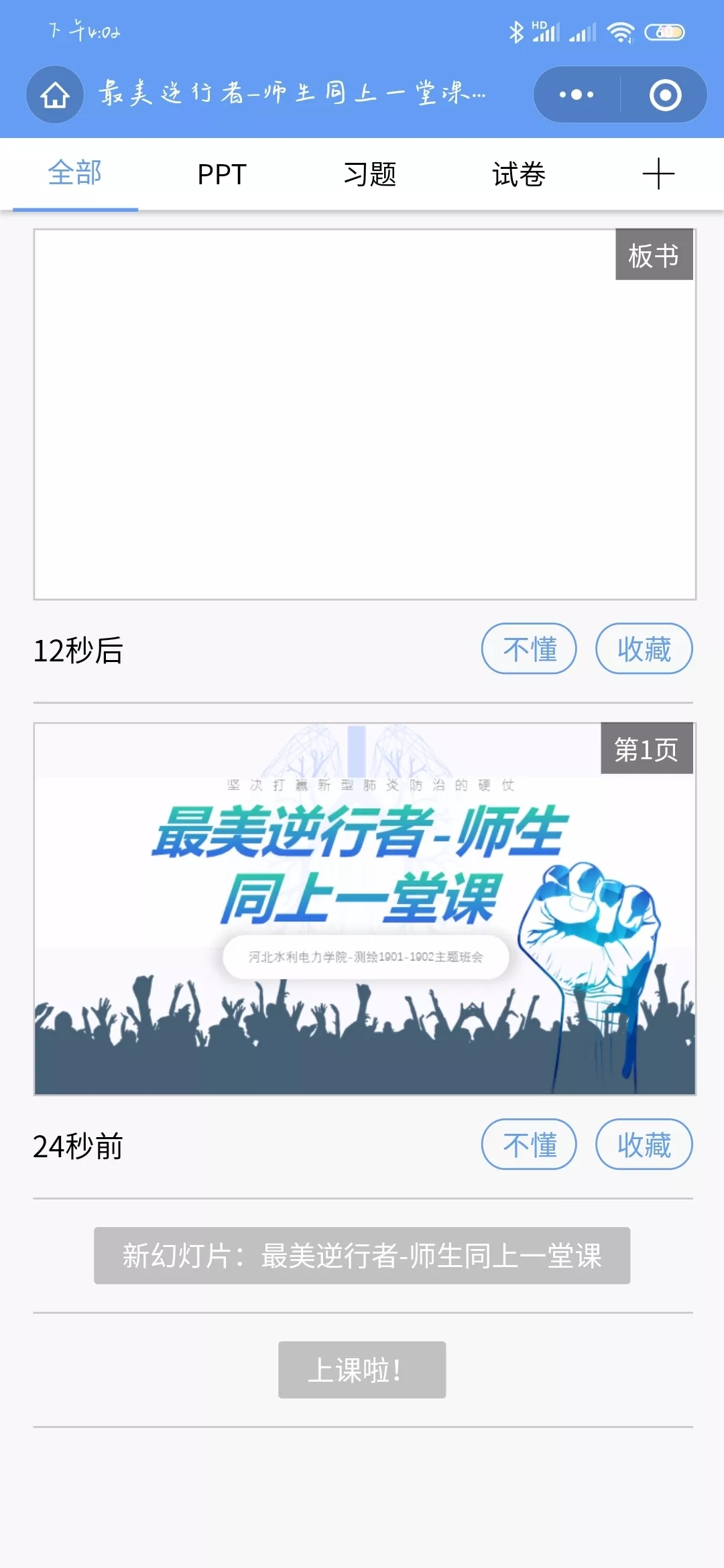
Task: Open the 试卷 tab
Action: click(518, 175)
